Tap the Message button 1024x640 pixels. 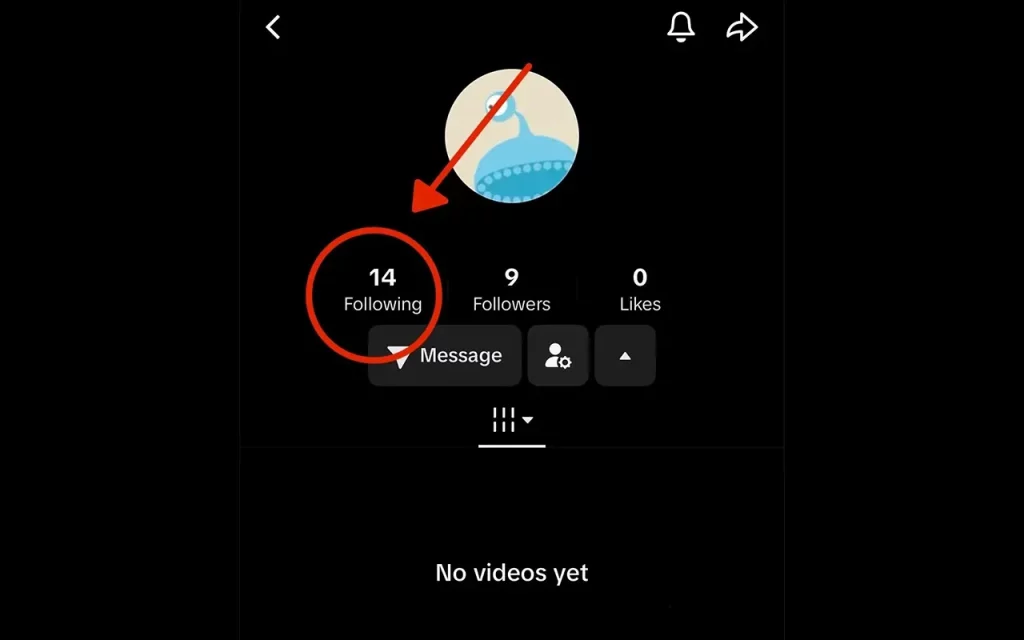445,355
